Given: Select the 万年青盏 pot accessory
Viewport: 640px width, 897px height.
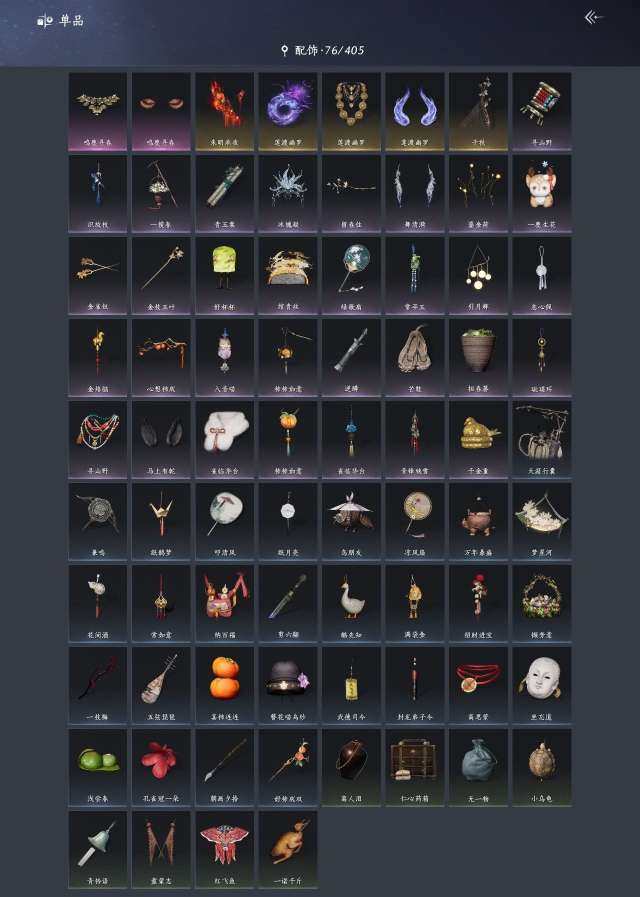Looking at the screenshot, I should pyautogui.click(x=479, y=520).
